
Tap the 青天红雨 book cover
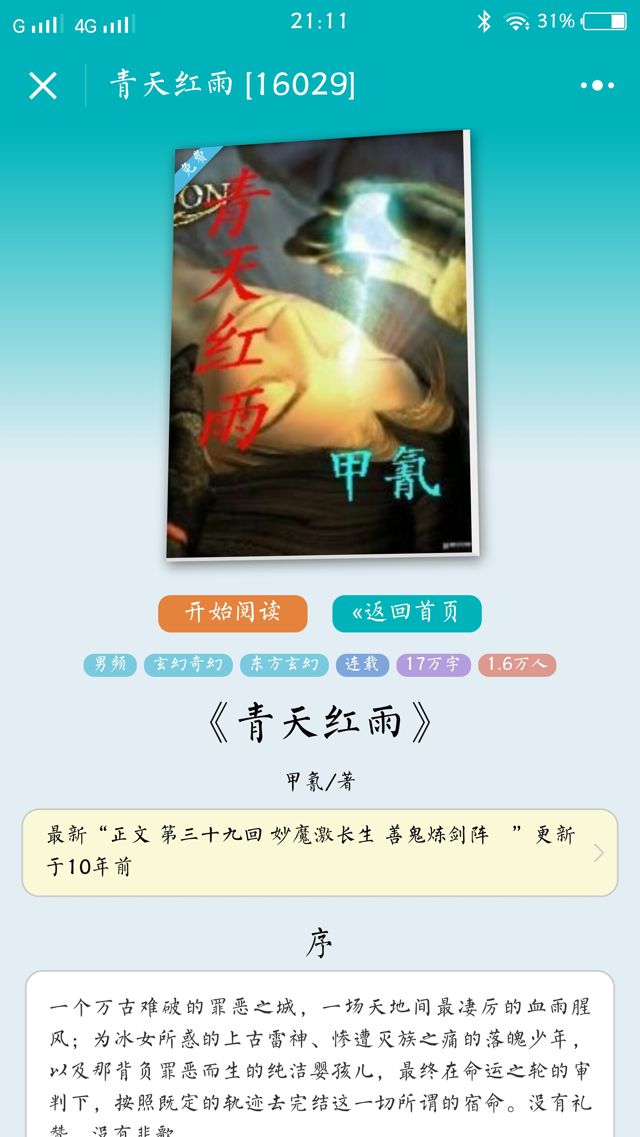pos(319,343)
